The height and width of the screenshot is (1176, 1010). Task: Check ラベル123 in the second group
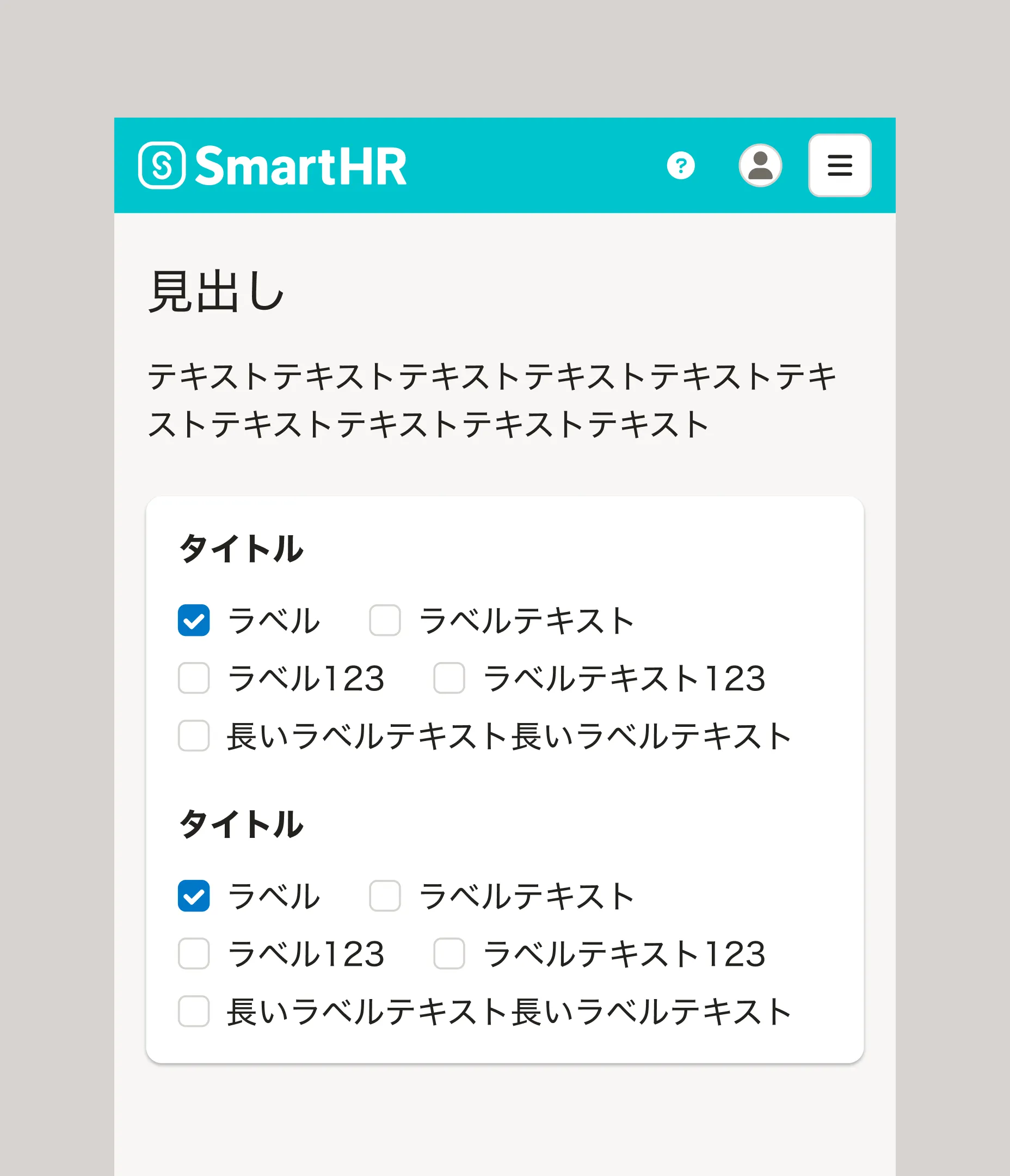(194, 954)
